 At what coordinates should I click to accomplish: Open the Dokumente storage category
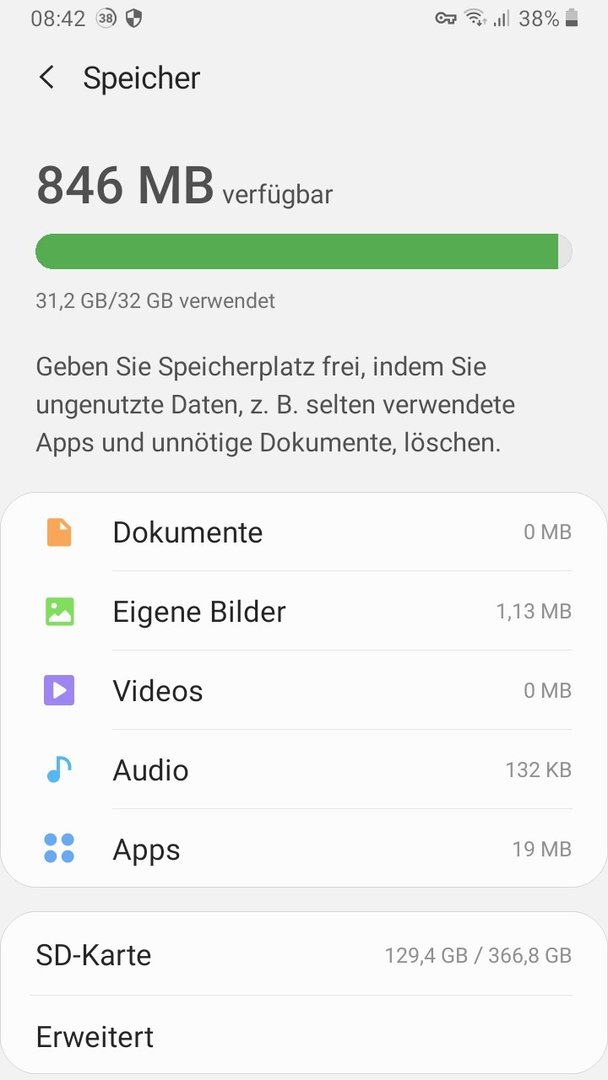click(304, 532)
